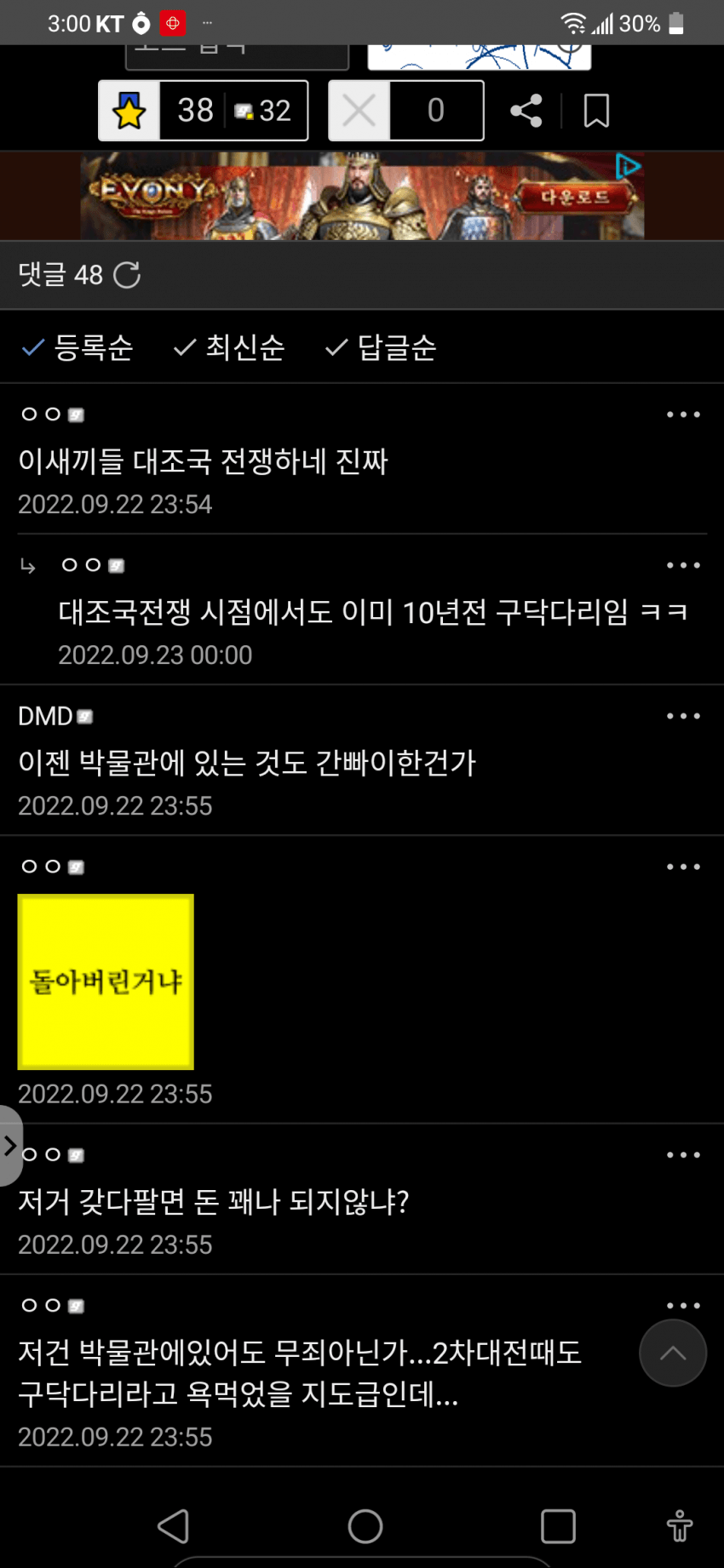Jump to top with the up-arrow button
The image size is (724, 1568).
point(673,1353)
